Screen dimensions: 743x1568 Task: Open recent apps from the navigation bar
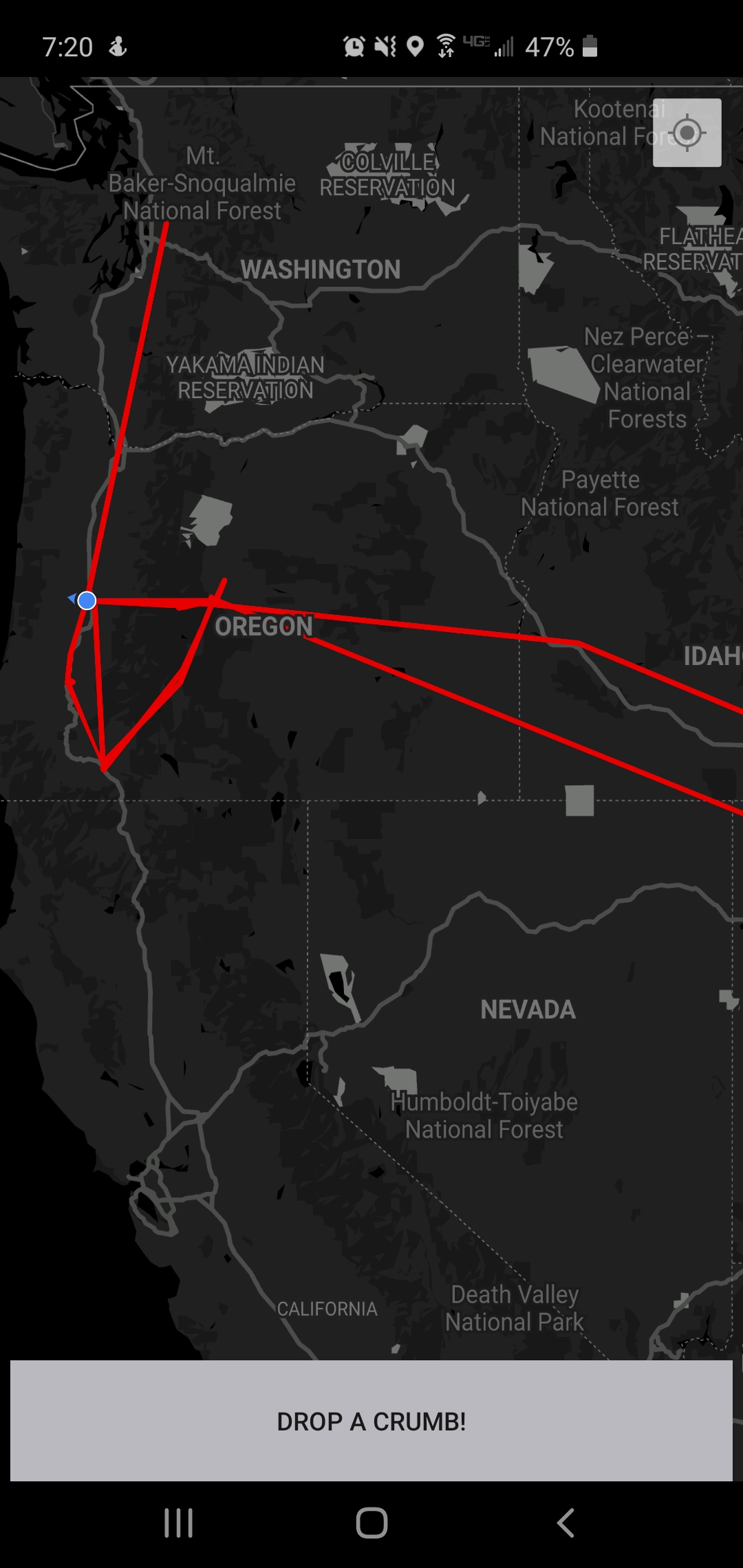[178, 1523]
